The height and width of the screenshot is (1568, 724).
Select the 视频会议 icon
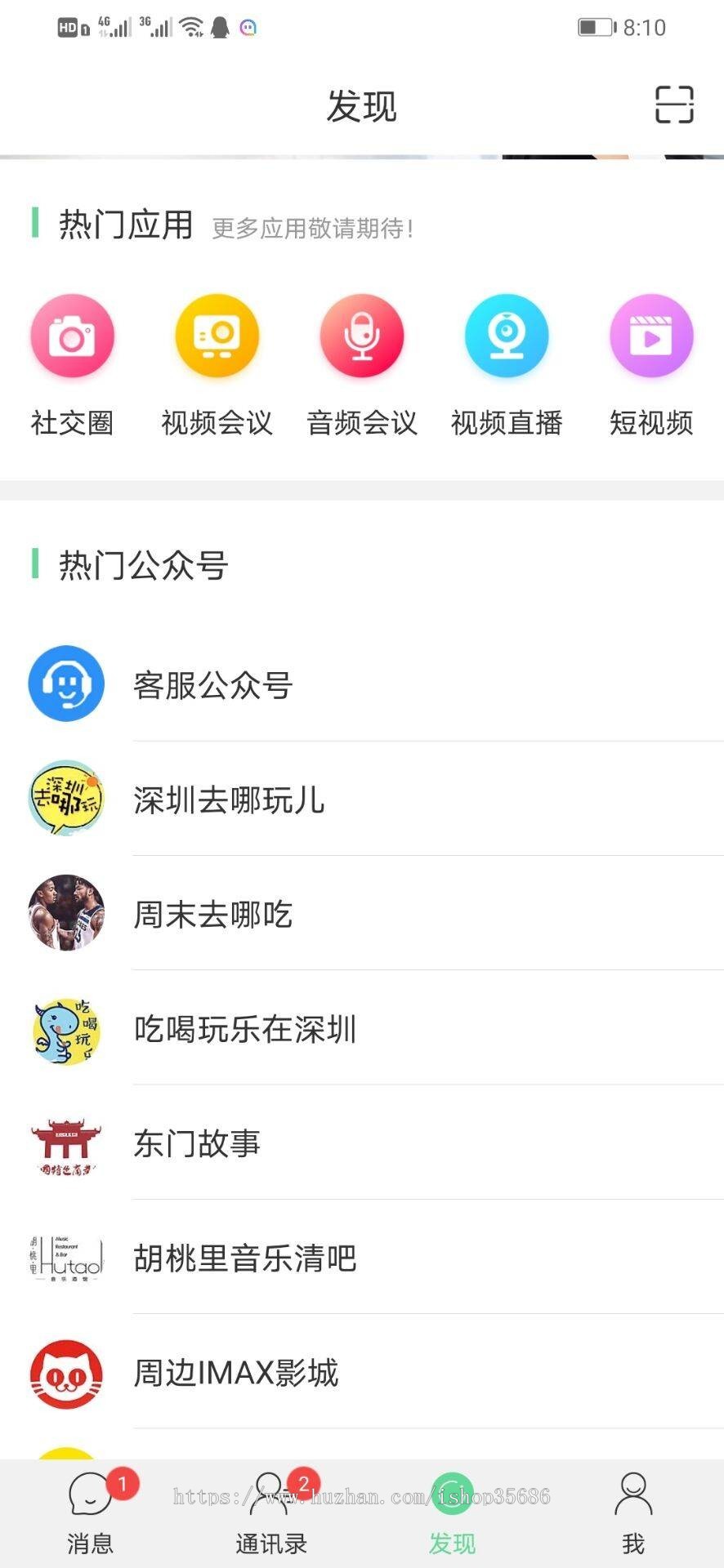click(x=217, y=336)
